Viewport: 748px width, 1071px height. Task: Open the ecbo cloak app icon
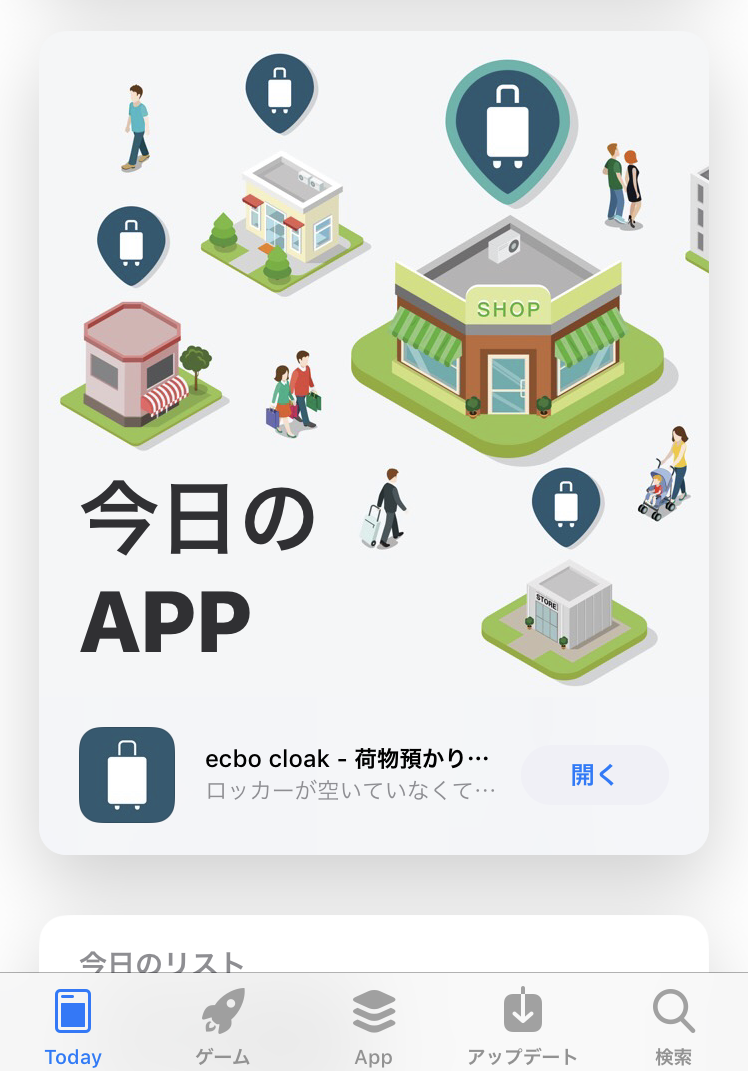[x=127, y=775]
